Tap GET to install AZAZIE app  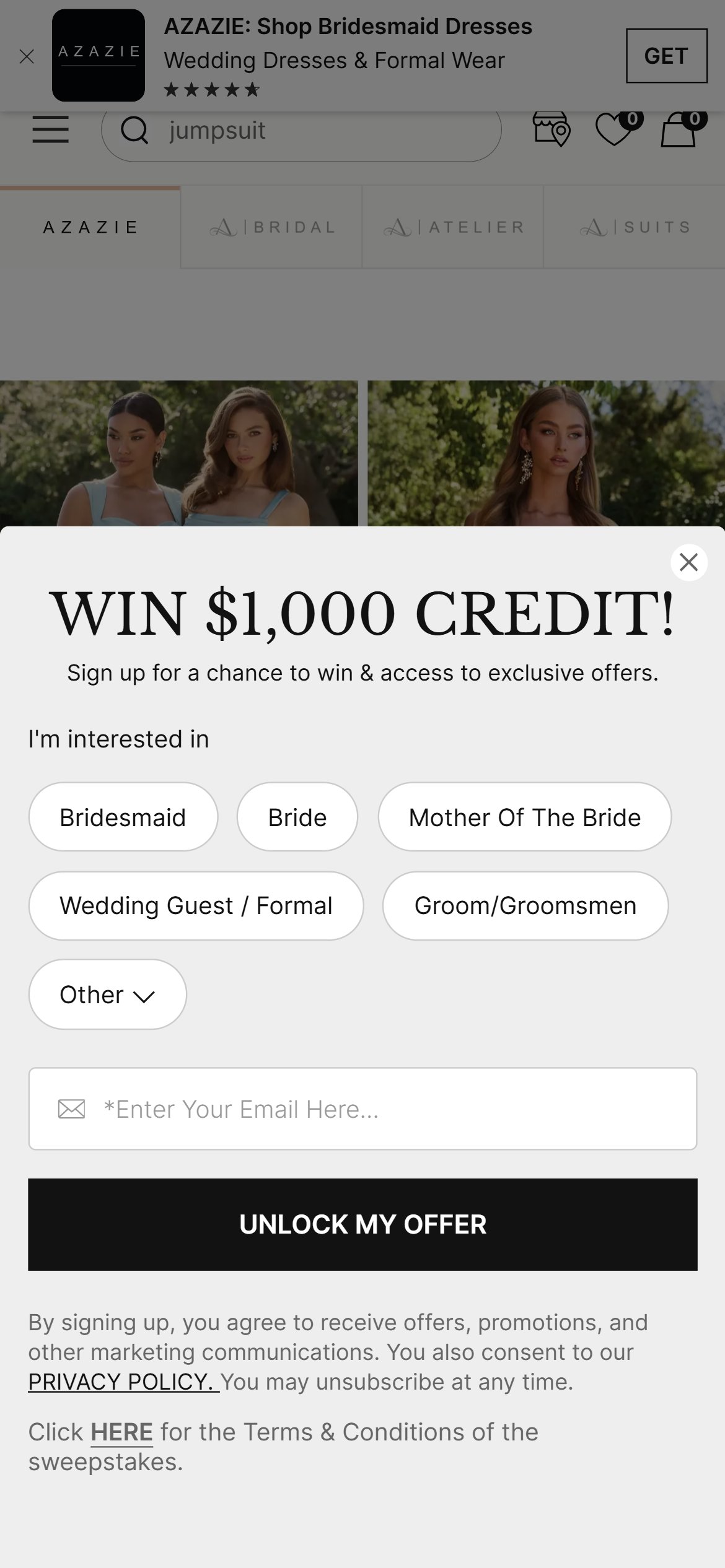coord(666,56)
